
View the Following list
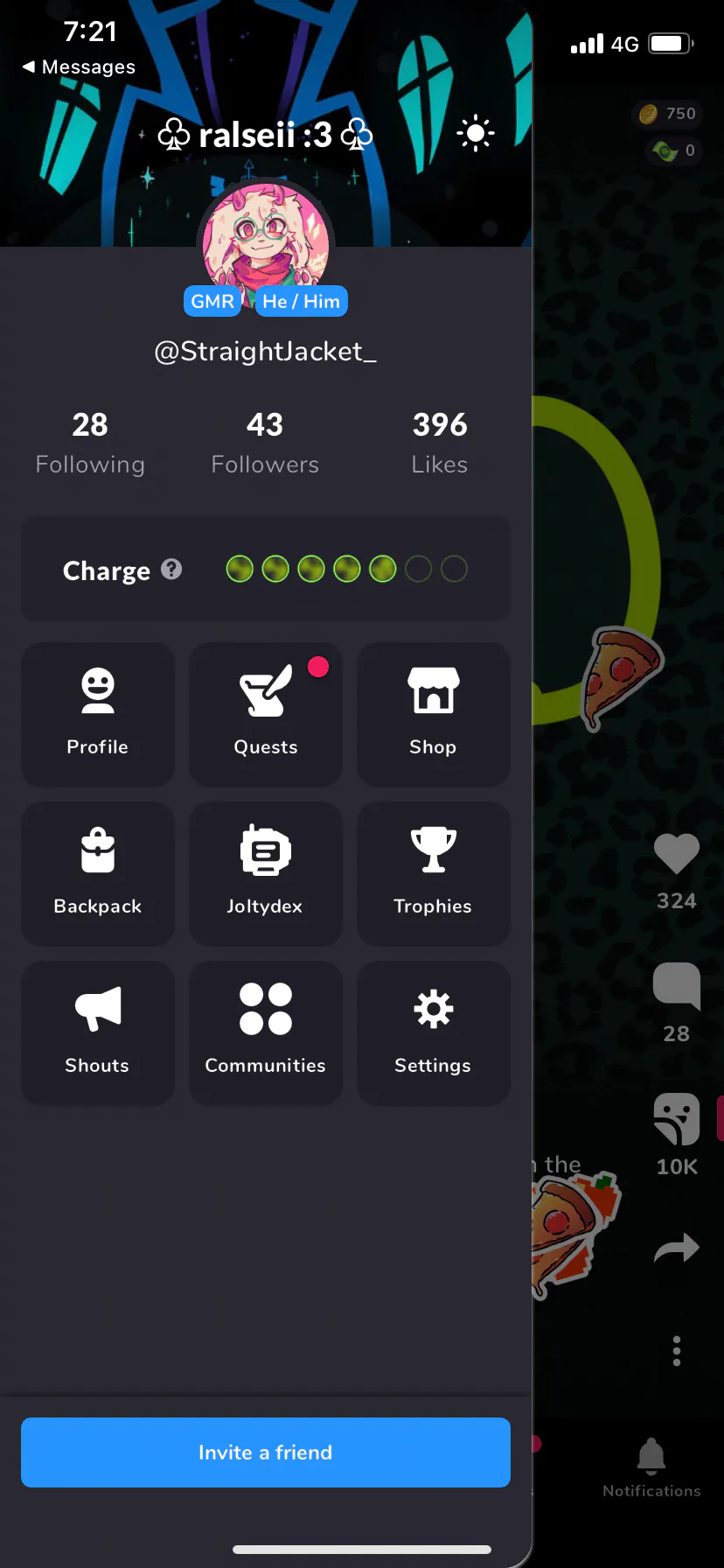pos(90,443)
